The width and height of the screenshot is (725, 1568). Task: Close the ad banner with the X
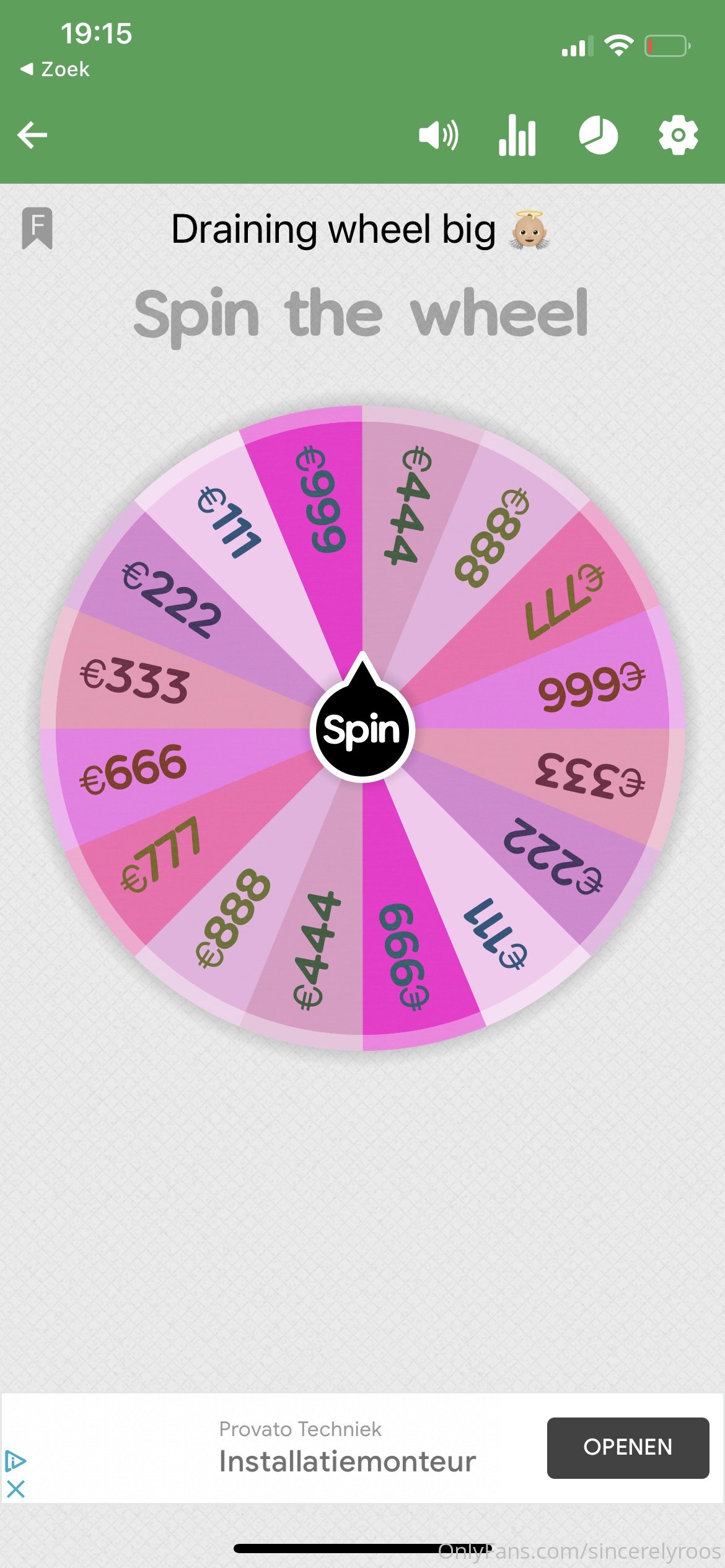click(x=16, y=1489)
